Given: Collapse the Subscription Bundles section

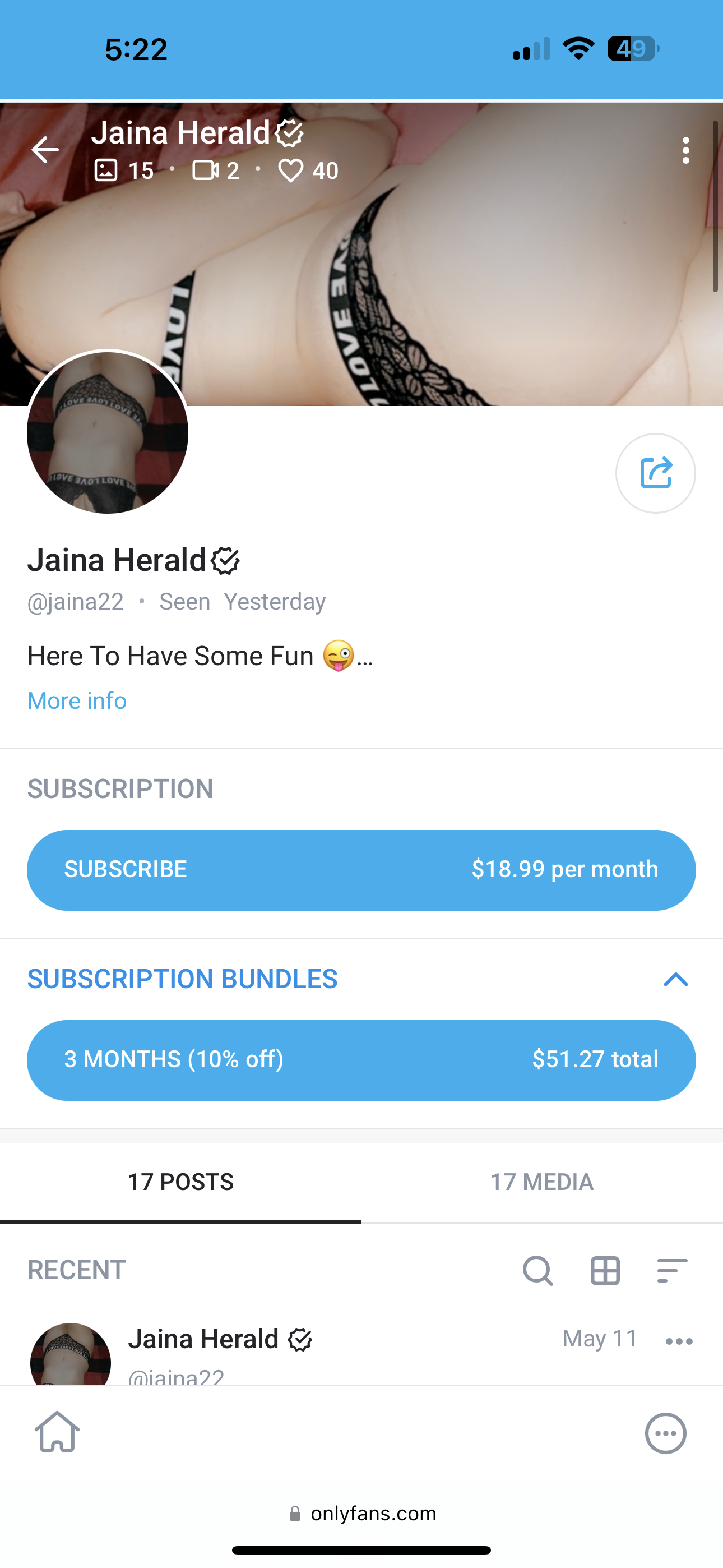Looking at the screenshot, I should point(675,979).
